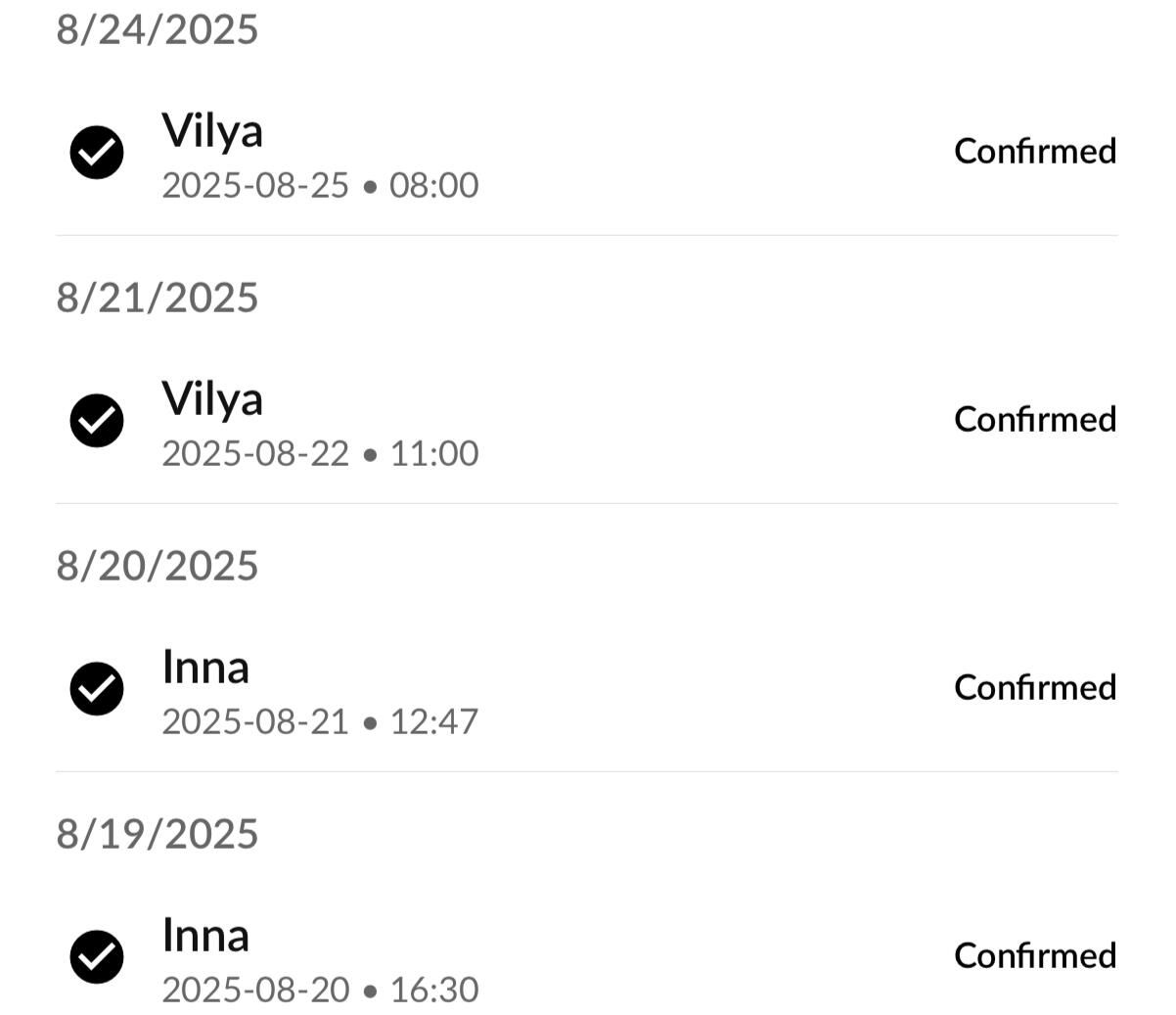The image size is (1176, 1015).
Task: Tap Inna's confirmed booking for 2025-08-20 16:30
Action: pyautogui.click(x=585, y=959)
